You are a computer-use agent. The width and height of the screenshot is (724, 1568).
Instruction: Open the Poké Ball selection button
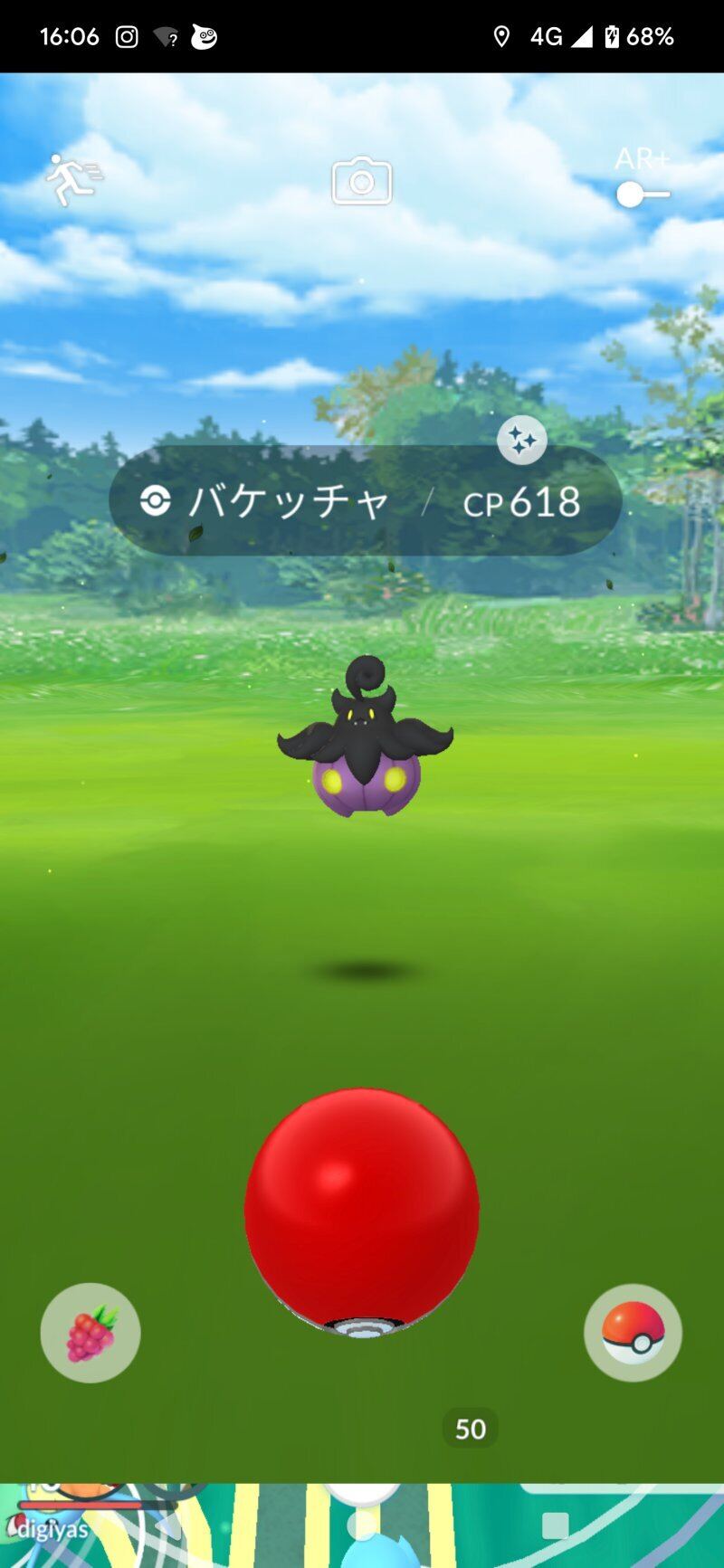[x=633, y=1332]
